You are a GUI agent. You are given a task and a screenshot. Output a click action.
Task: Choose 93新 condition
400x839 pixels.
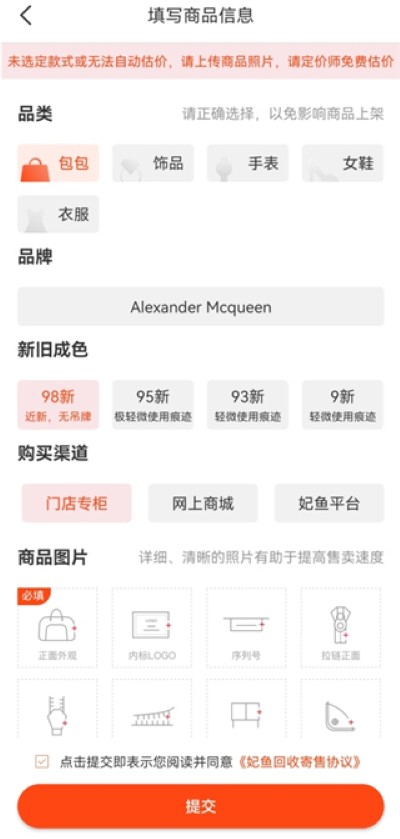(x=248, y=405)
